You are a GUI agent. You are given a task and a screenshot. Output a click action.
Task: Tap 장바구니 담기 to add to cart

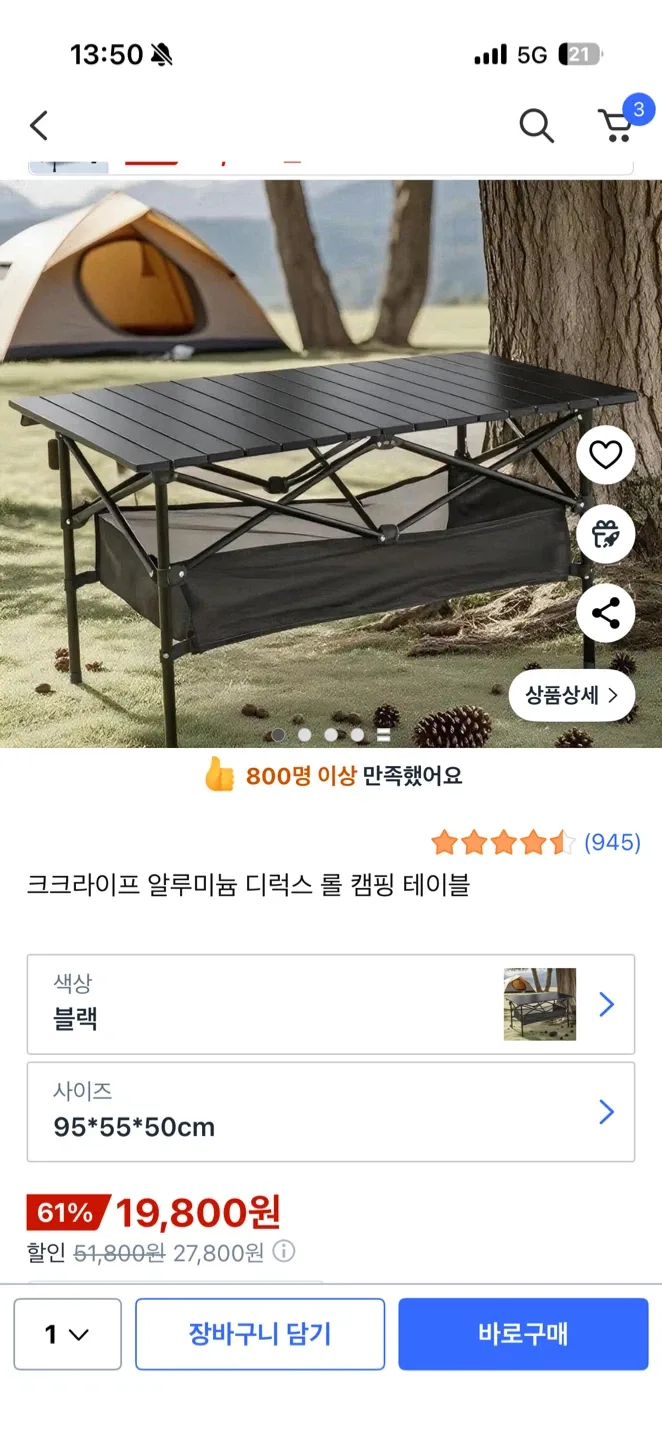point(260,1334)
